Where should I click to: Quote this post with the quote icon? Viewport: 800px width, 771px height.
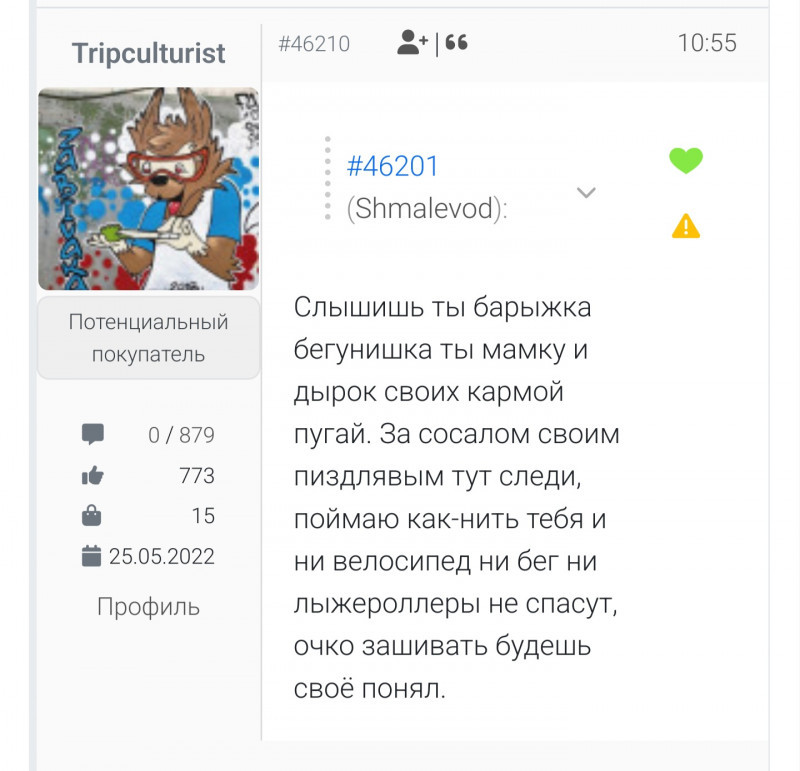click(x=456, y=43)
